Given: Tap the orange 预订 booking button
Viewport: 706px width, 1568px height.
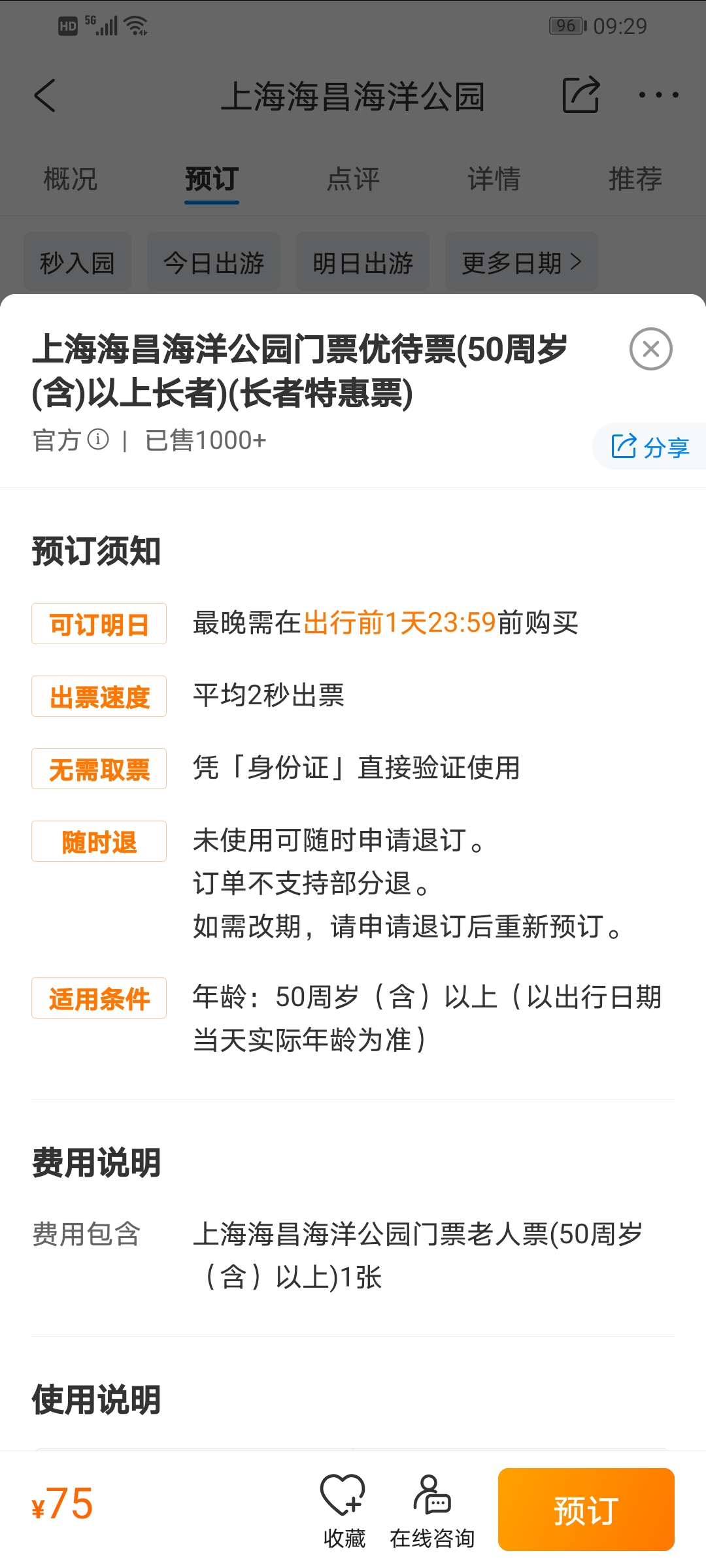Looking at the screenshot, I should pos(586,1509).
